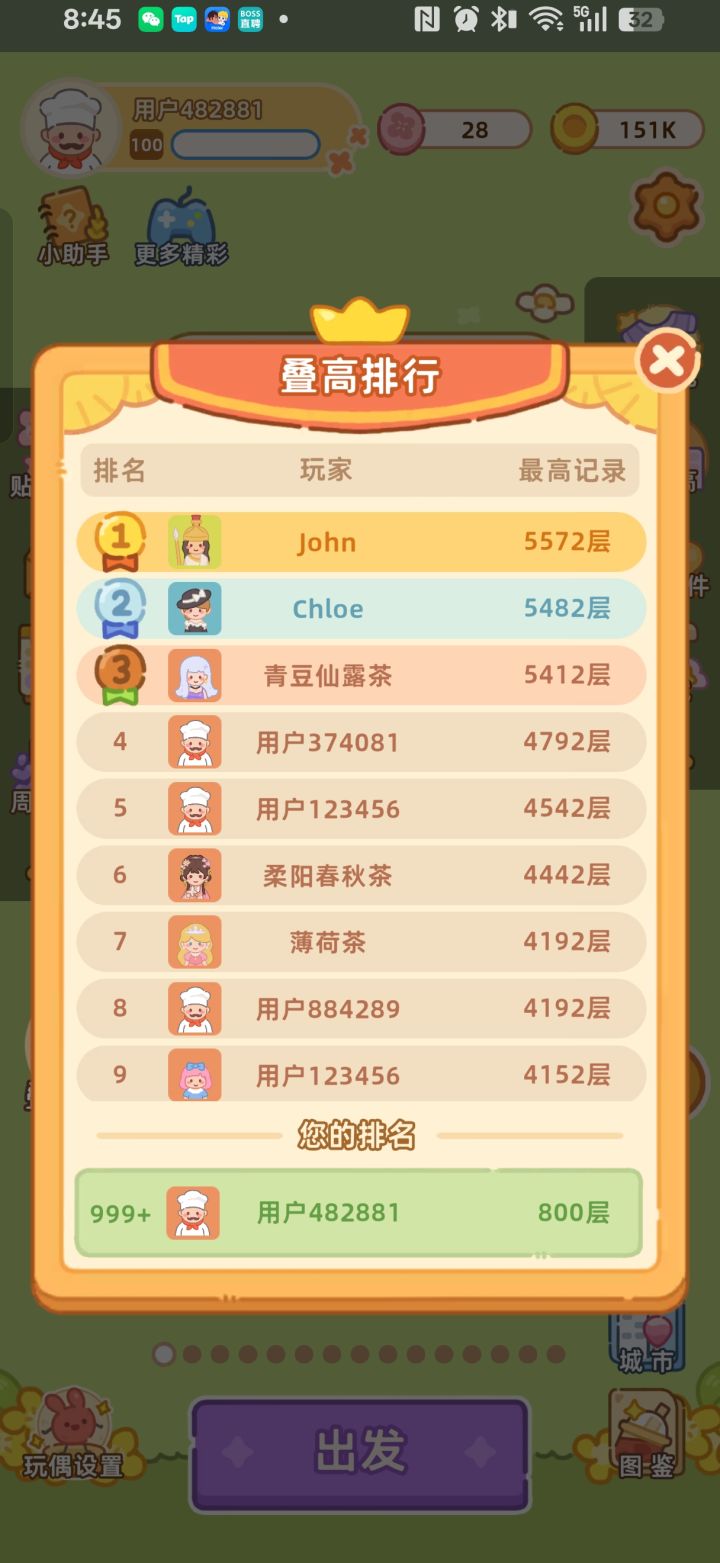Tap the BOSS直聘 icon in the status bar
720x1563 pixels.
(248, 18)
